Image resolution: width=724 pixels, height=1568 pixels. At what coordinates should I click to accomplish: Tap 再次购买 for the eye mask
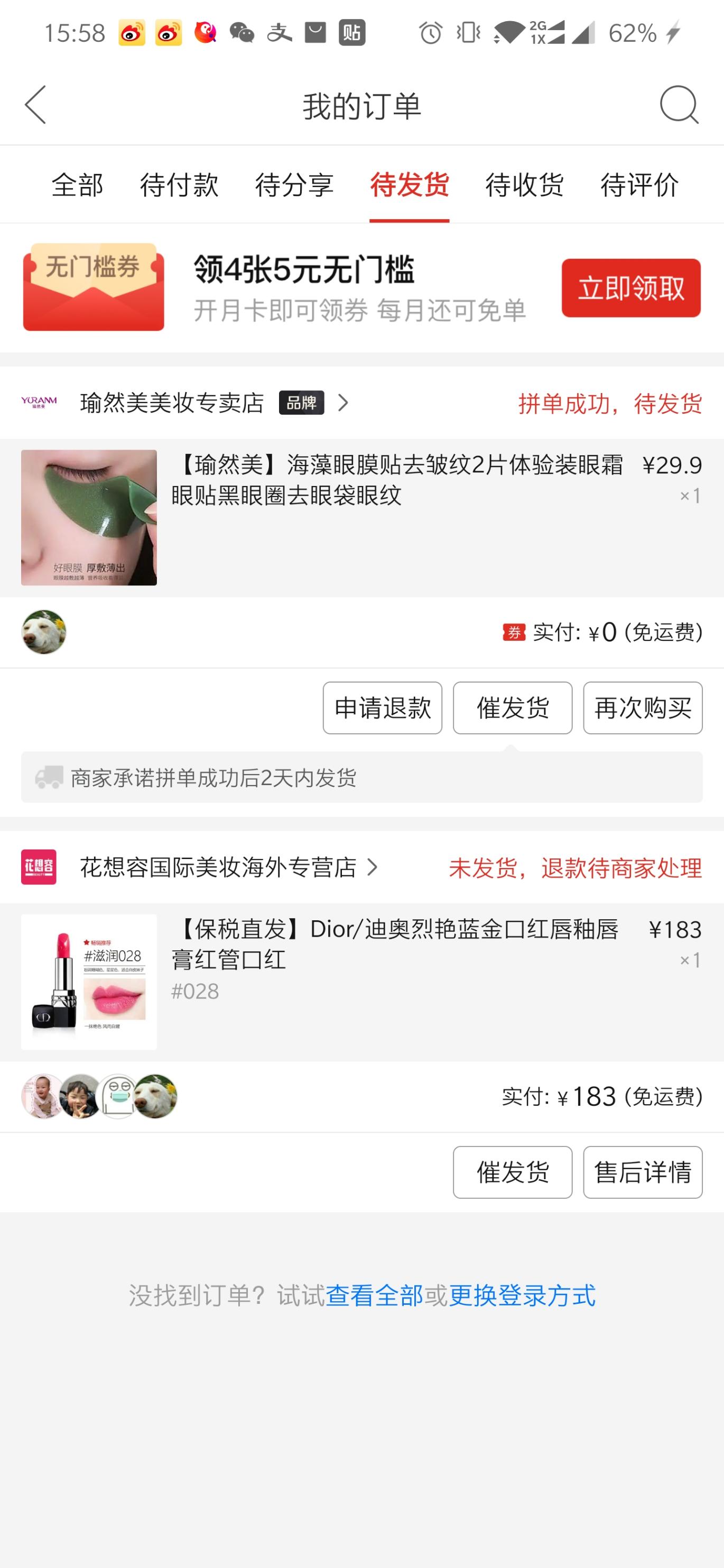click(643, 707)
